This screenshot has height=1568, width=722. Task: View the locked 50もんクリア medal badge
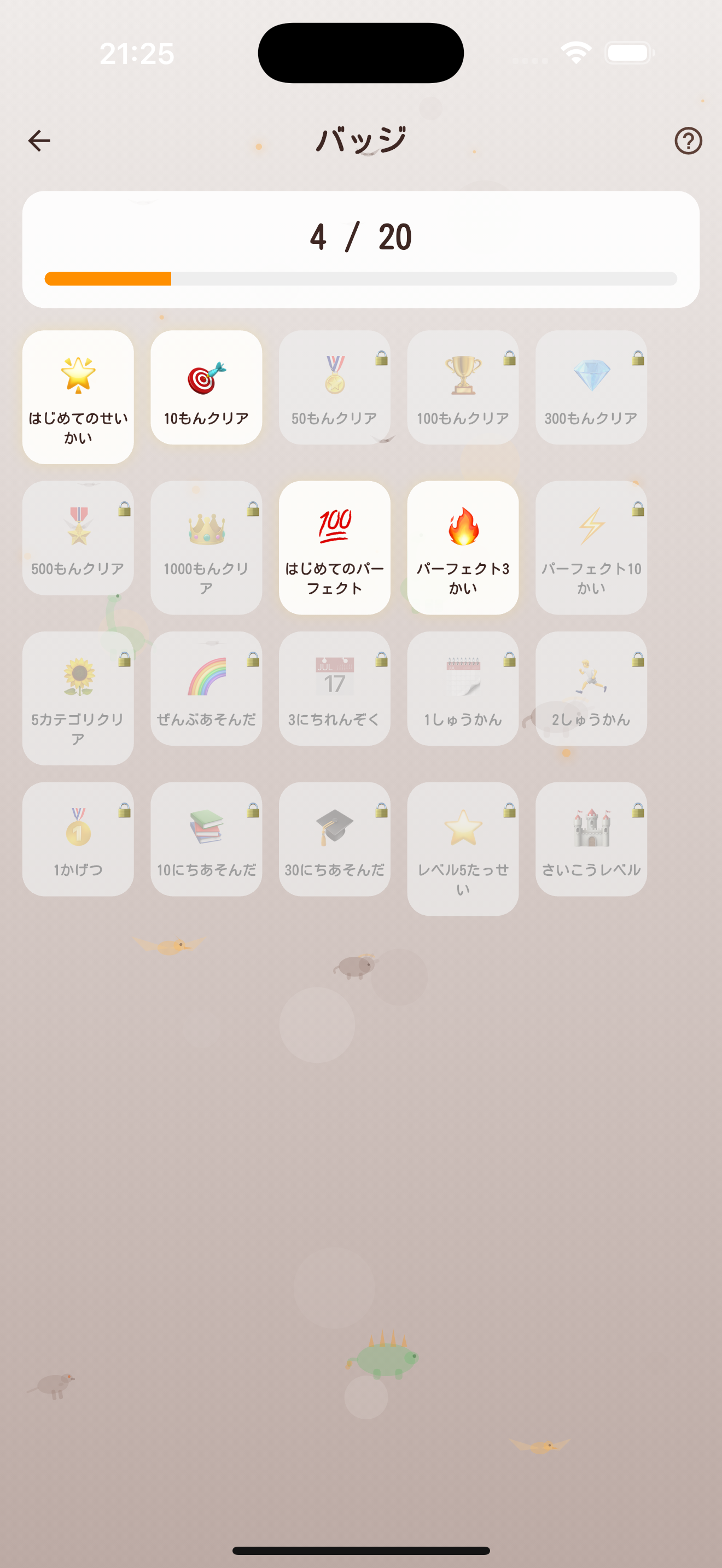click(334, 387)
